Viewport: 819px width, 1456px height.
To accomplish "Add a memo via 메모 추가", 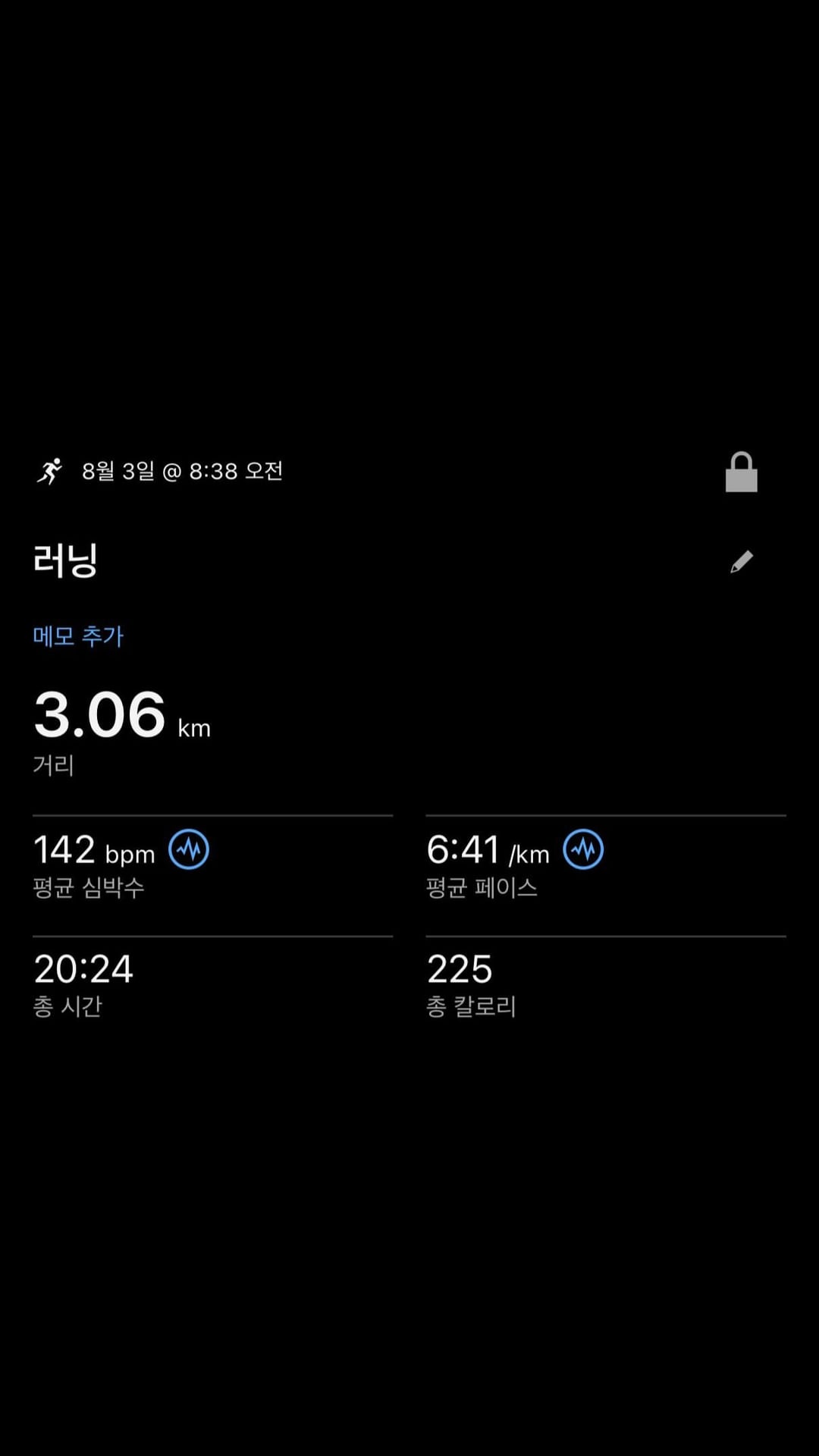I will click(x=78, y=635).
